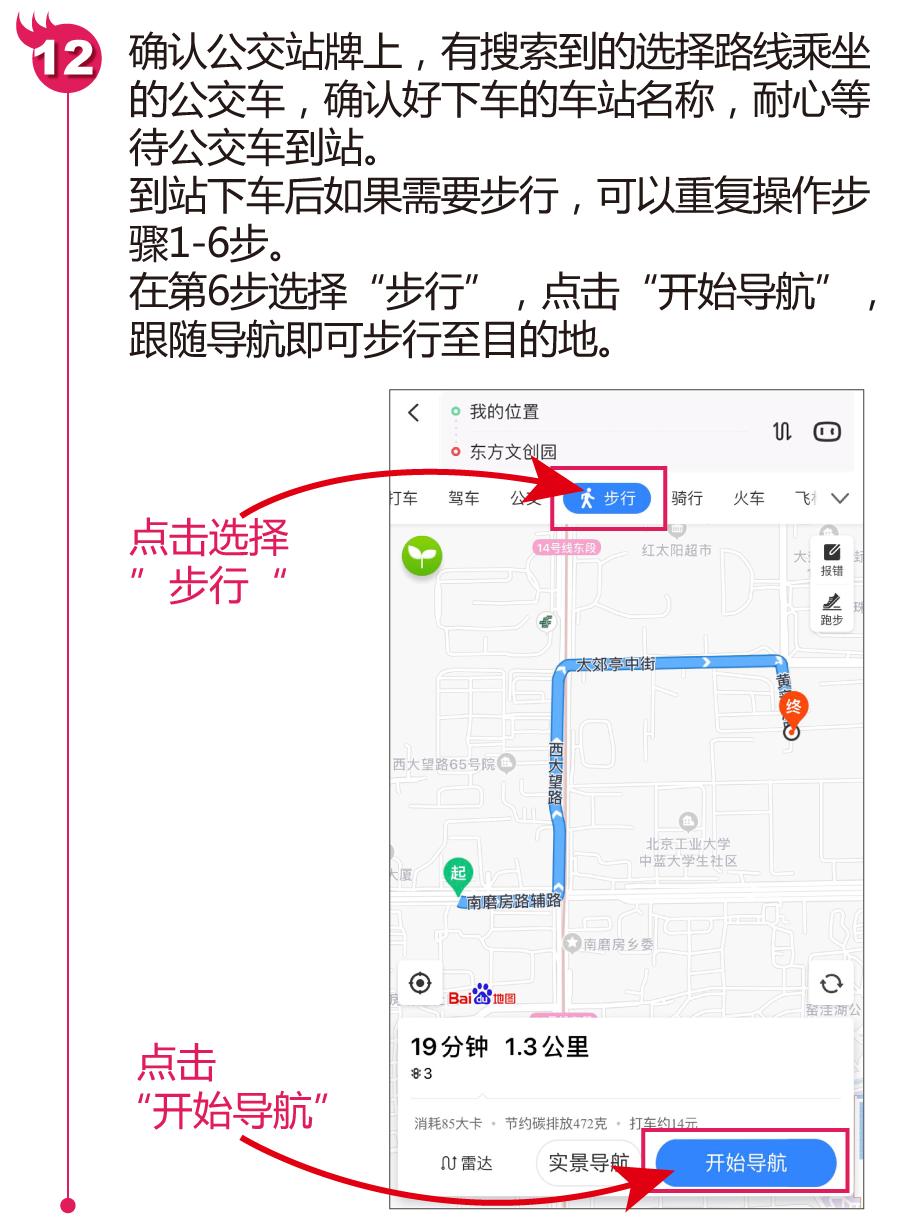
Task: Open the 火车 tab
Action: [749, 498]
